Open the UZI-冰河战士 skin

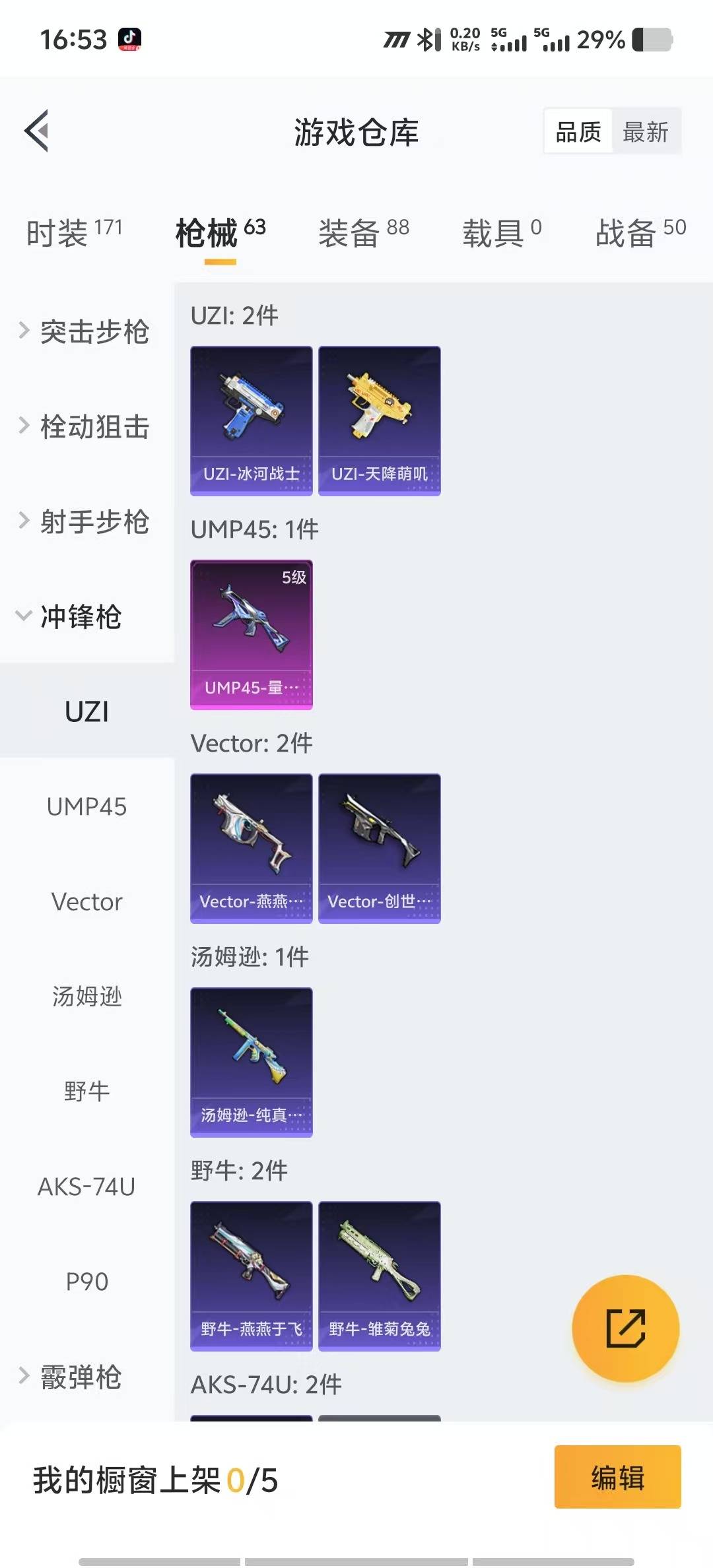pyautogui.click(x=251, y=420)
